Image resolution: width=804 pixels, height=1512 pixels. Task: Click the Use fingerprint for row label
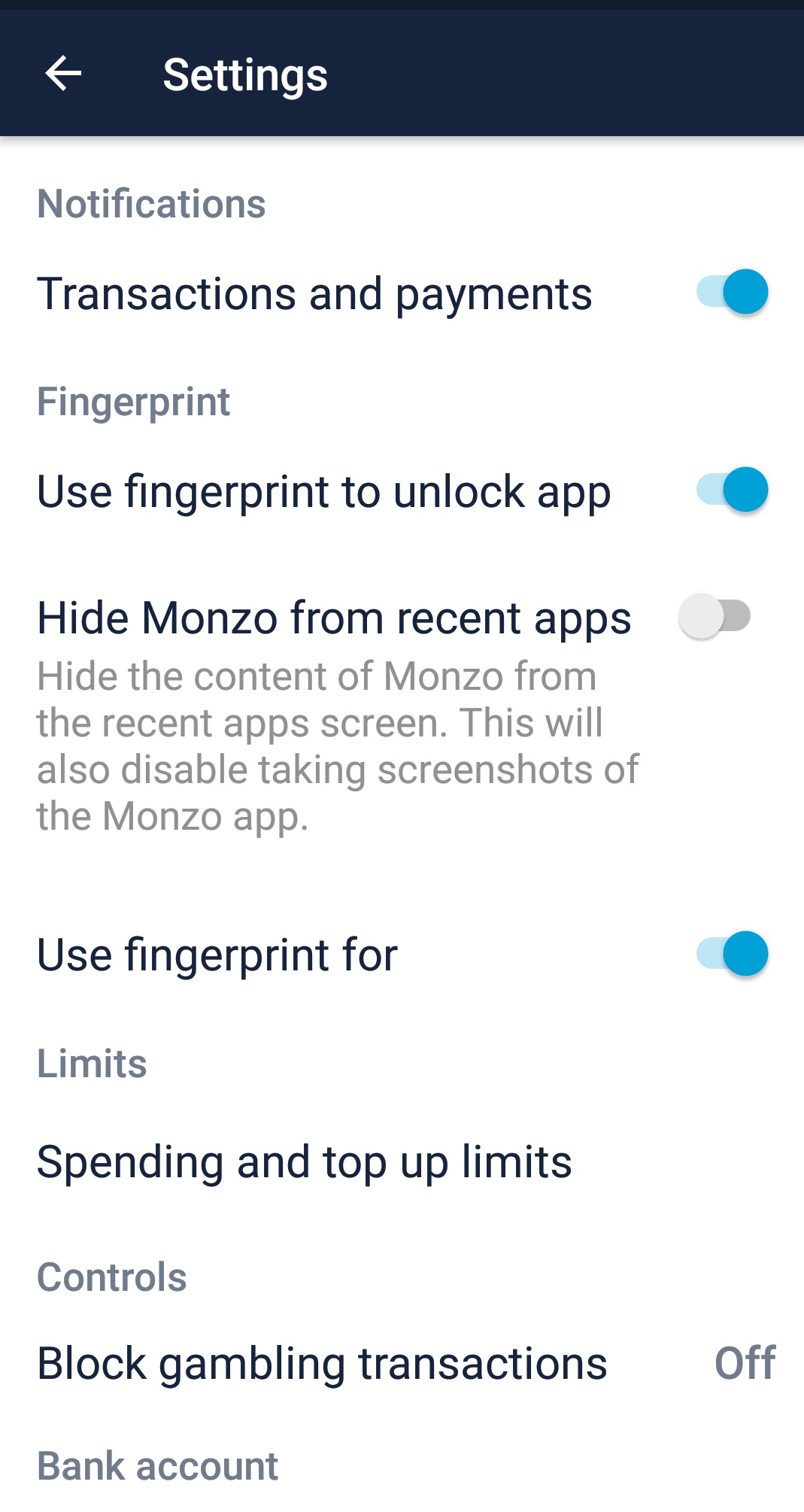click(x=216, y=954)
